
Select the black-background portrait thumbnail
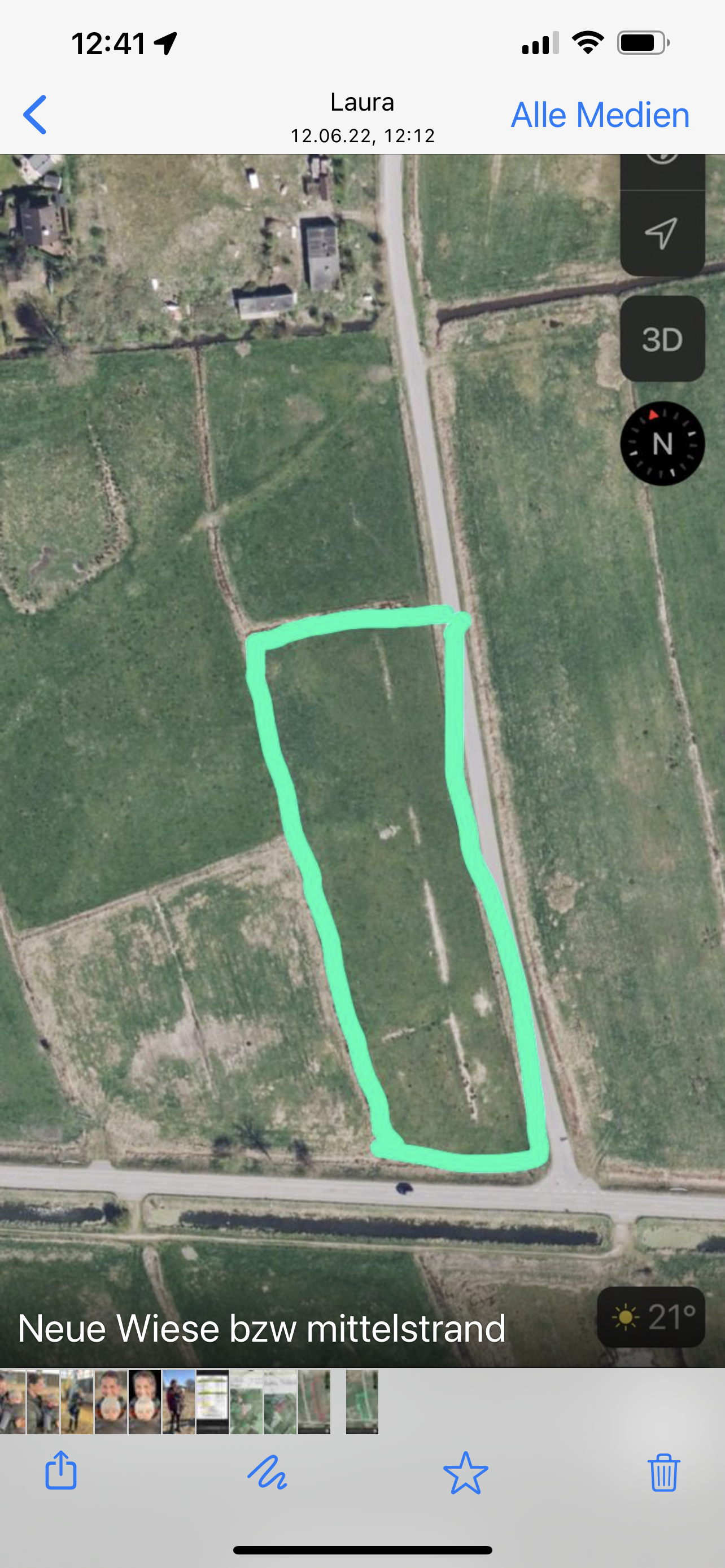pyautogui.click(x=145, y=1403)
